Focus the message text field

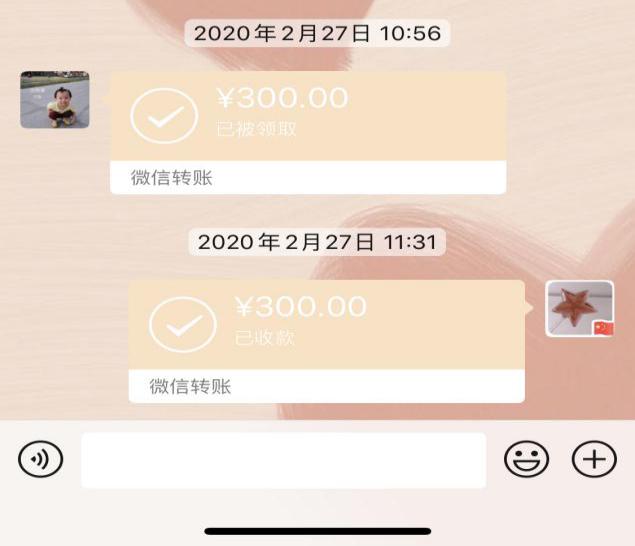coord(283,460)
